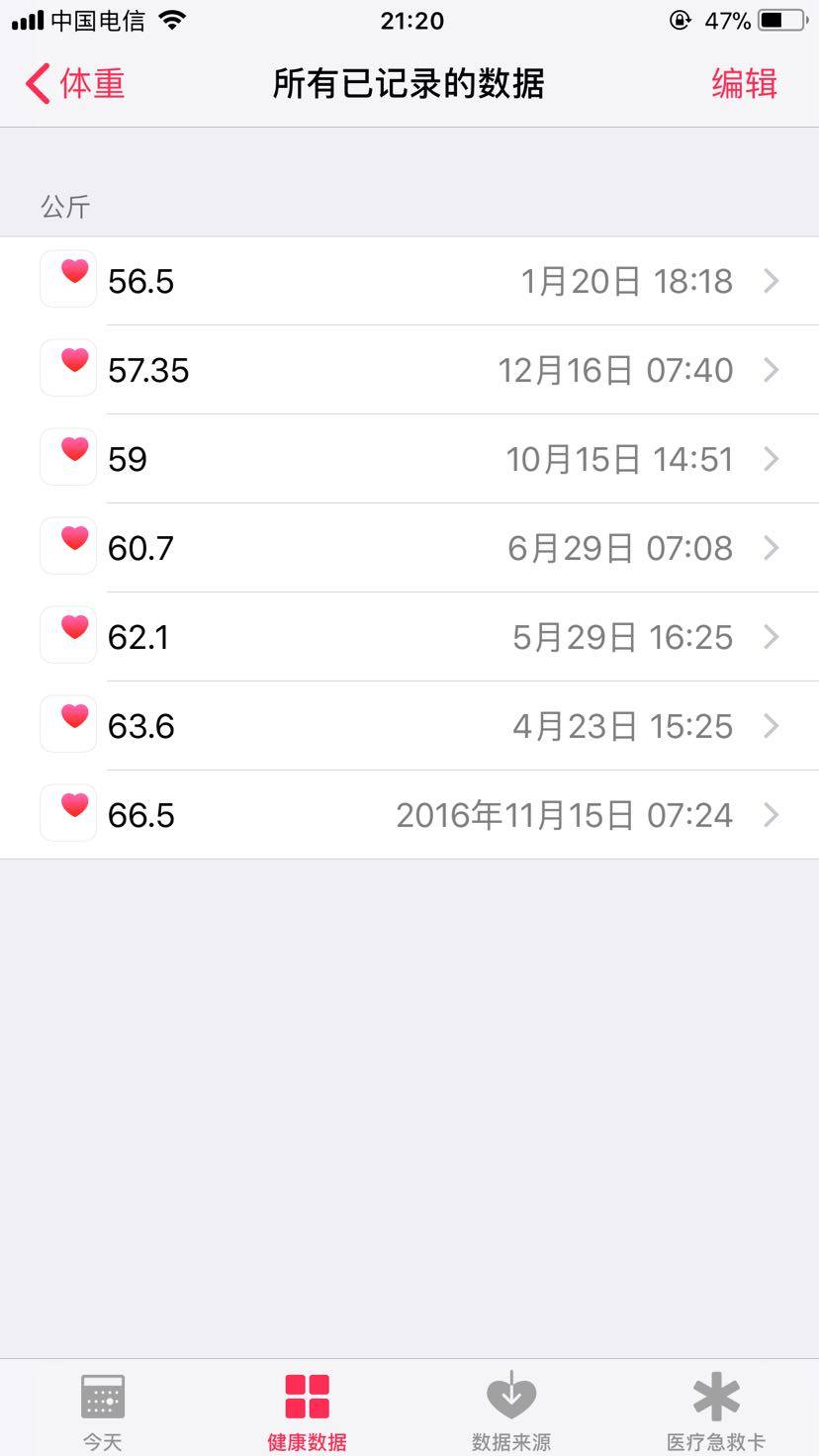The width and height of the screenshot is (819, 1456).
Task: Select the 健康数据 tab
Action: (x=307, y=1410)
